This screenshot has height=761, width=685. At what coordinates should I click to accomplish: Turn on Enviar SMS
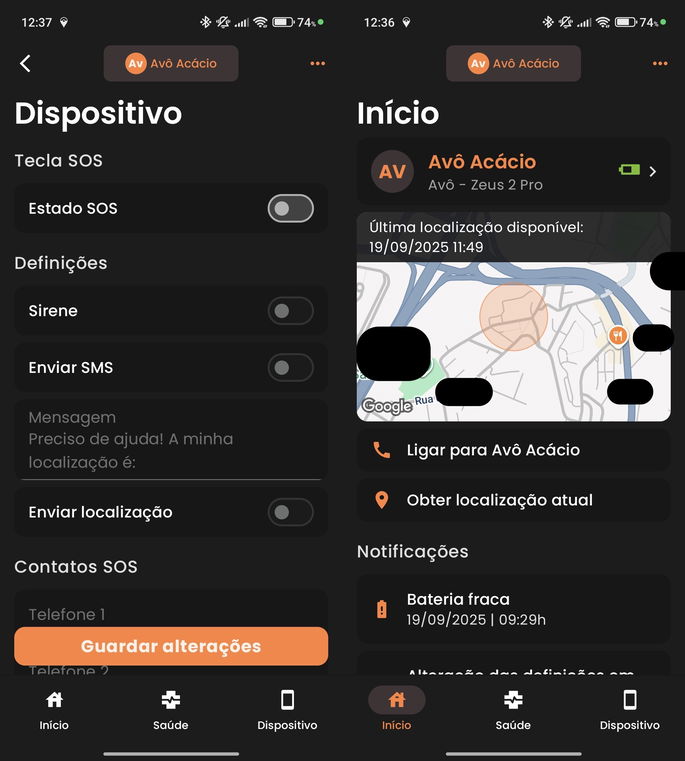290,368
